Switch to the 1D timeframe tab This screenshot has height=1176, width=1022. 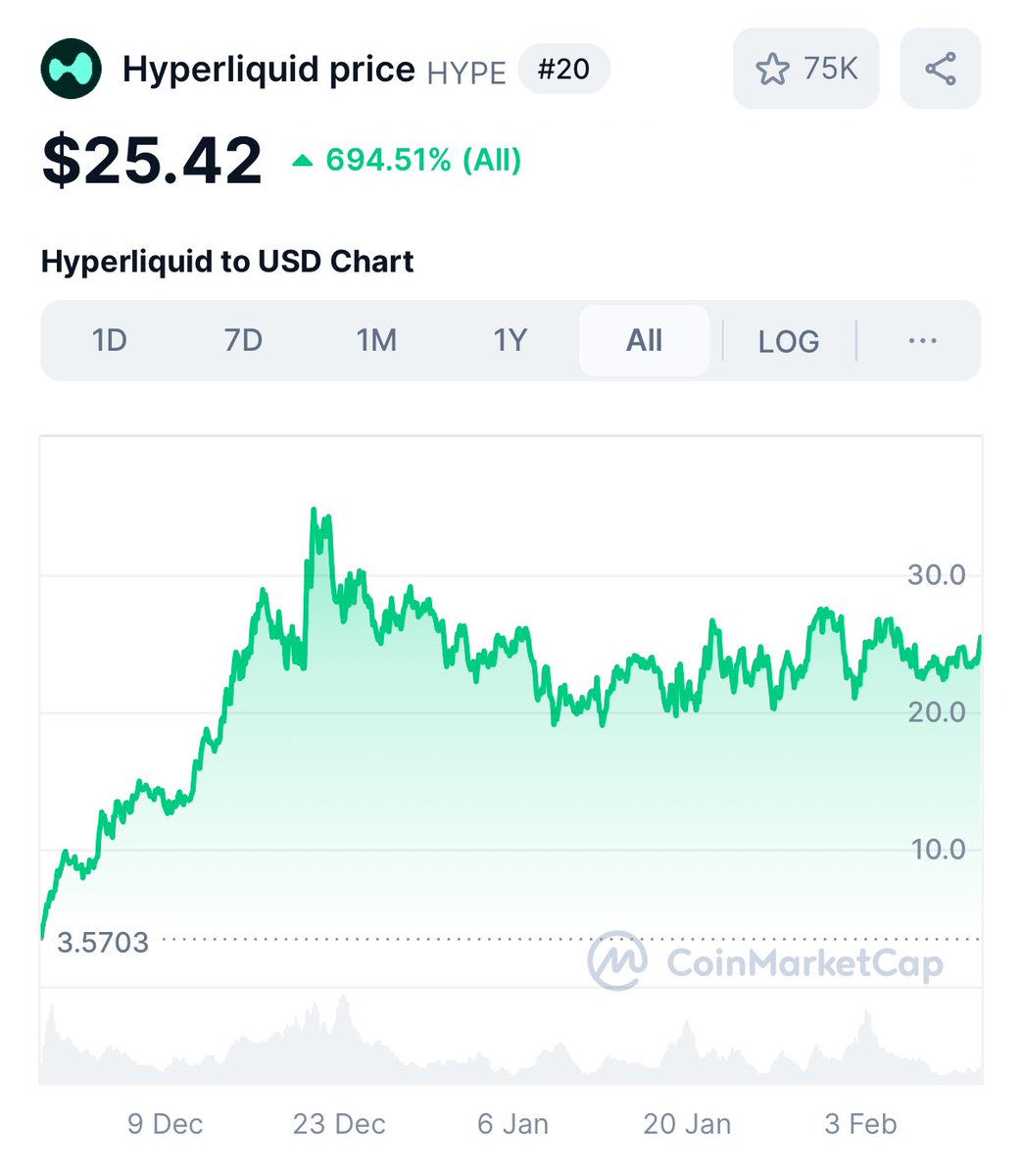[x=110, y=340]
